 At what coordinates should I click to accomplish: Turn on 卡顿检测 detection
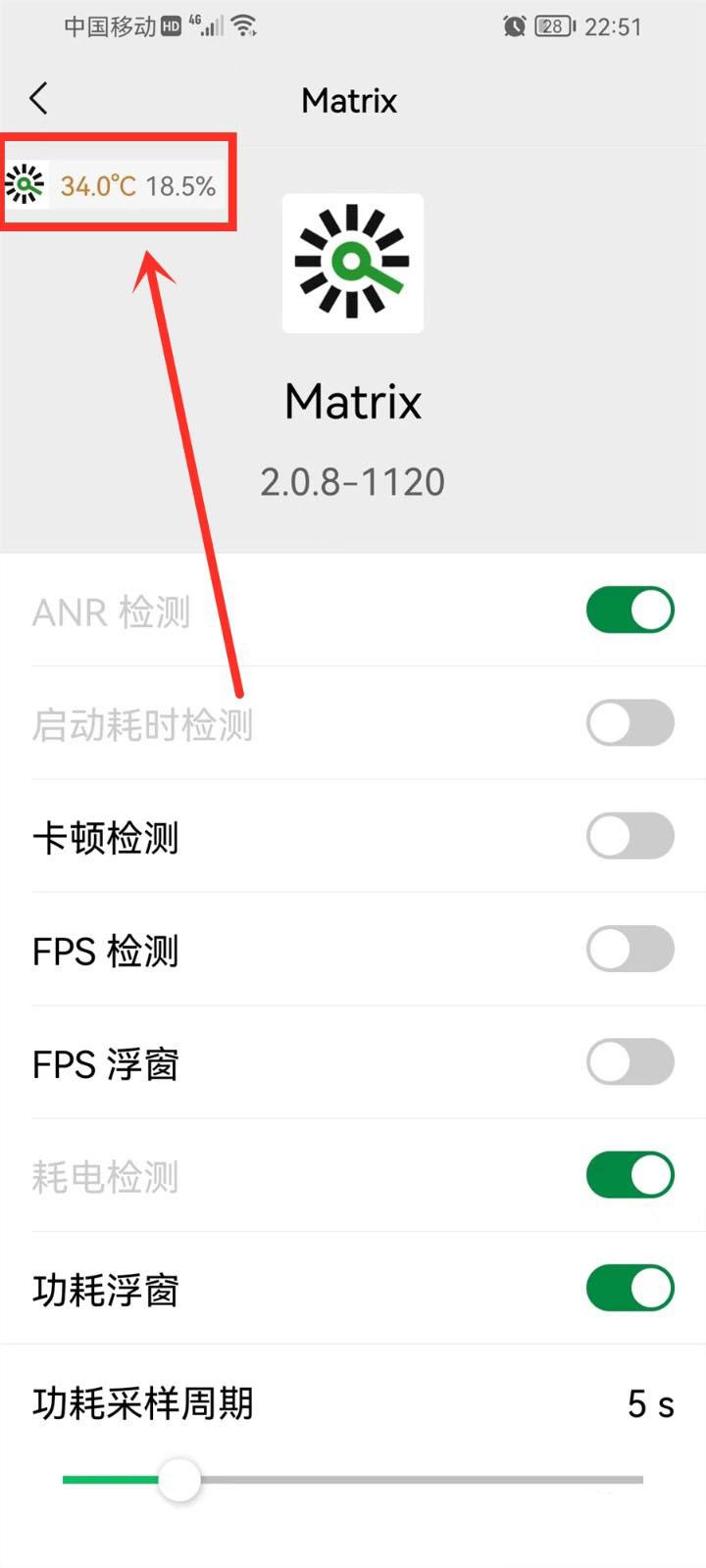click(x=630, y=836)
